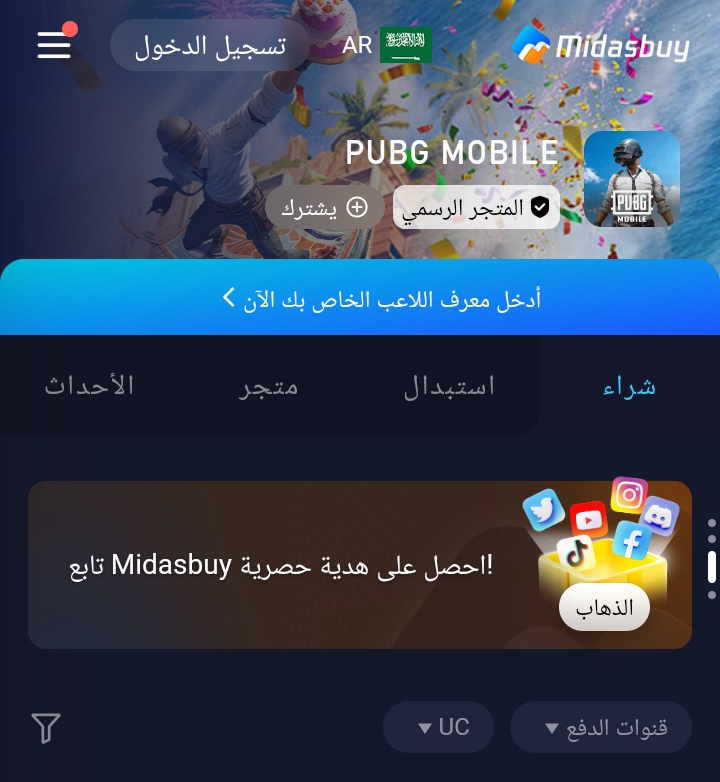
Task: Switch to the متجر tab
Action: (268, 387)
